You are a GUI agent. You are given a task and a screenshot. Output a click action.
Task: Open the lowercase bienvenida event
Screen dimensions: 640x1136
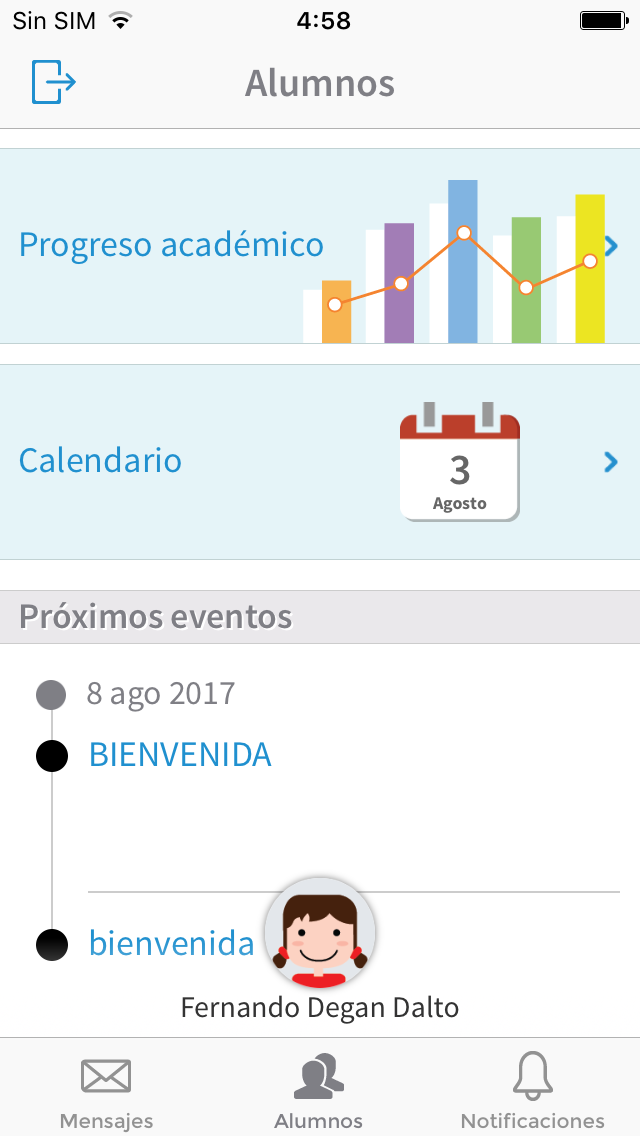point(172,943)
